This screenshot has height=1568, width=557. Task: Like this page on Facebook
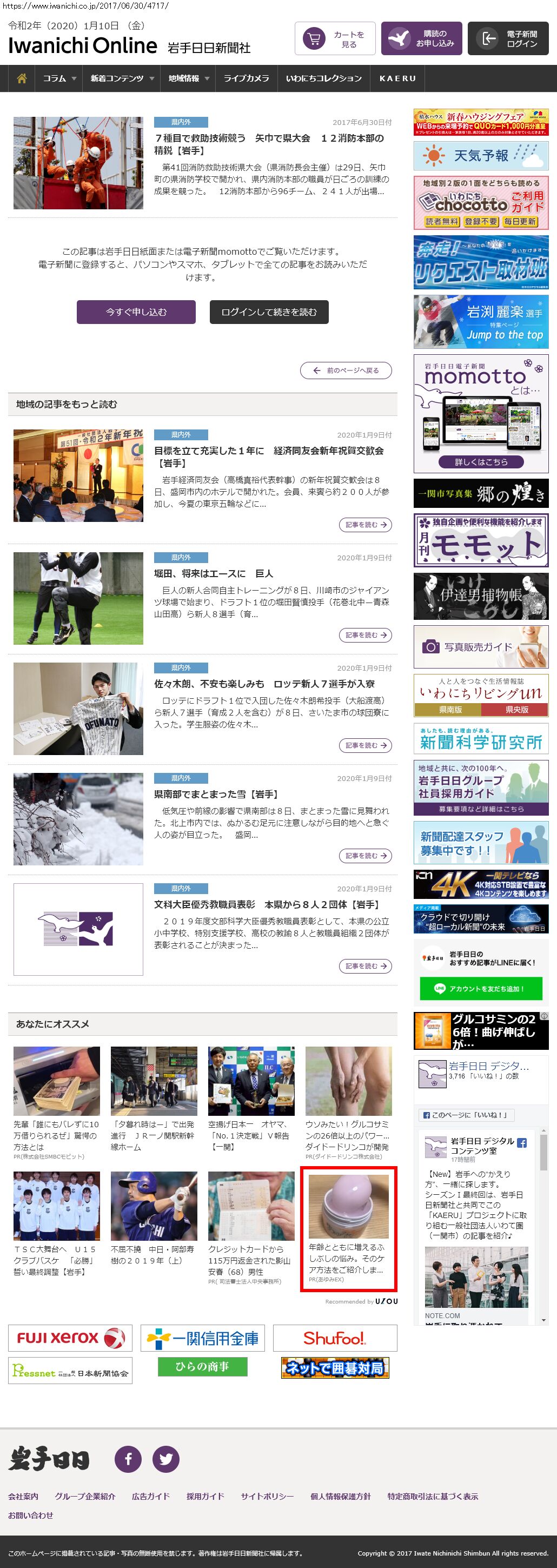pos(467,1115)
